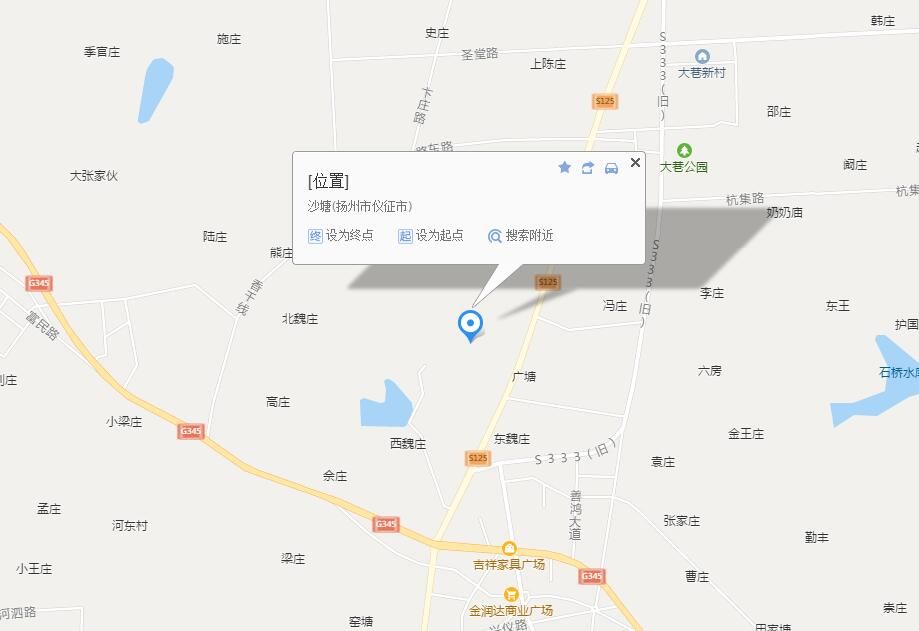Open 搜索附近 nearby search
Screen dimensions: 919x631
coord(520,236)
